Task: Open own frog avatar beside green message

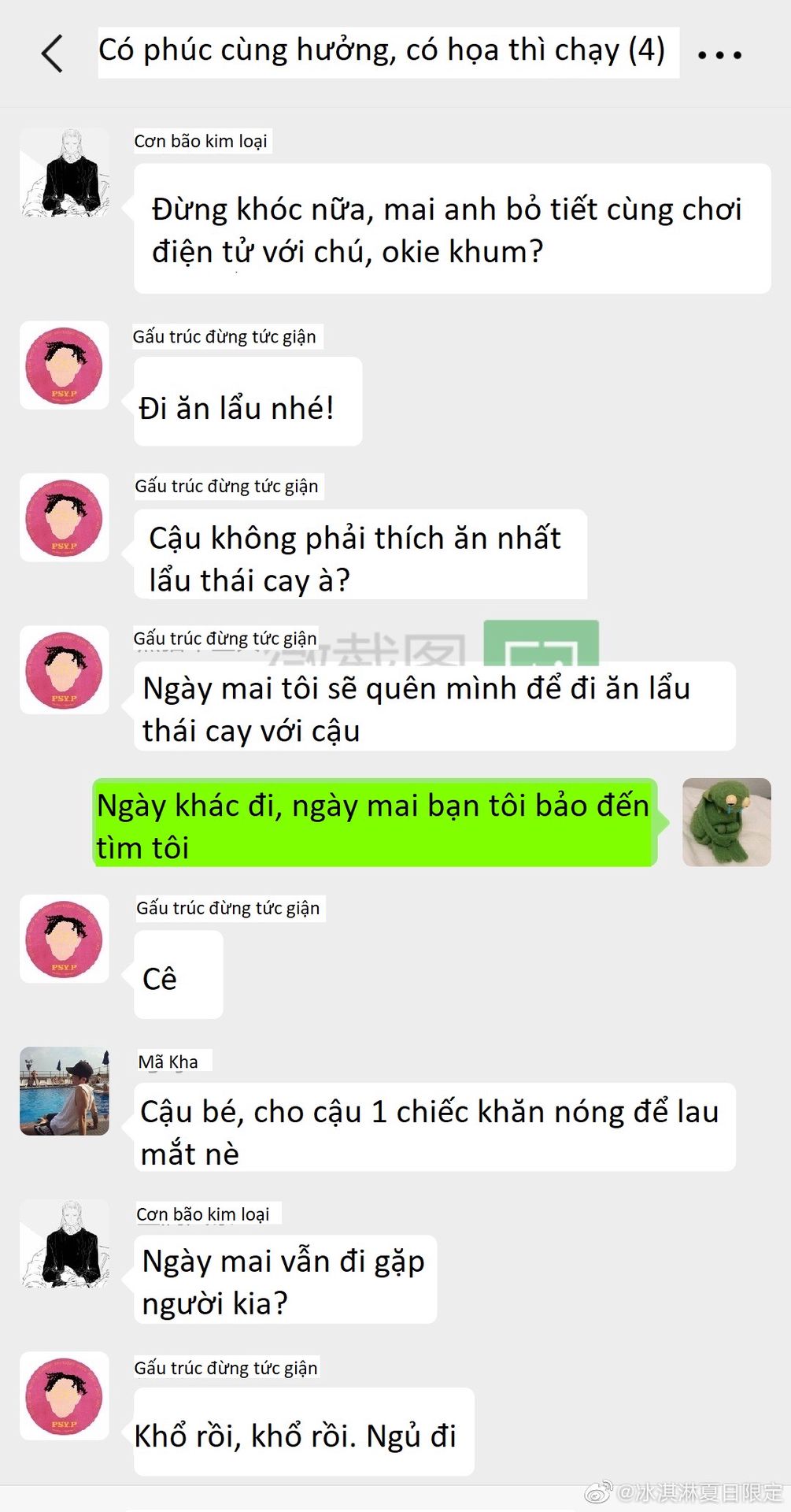Action: click(x=726, y=822)
